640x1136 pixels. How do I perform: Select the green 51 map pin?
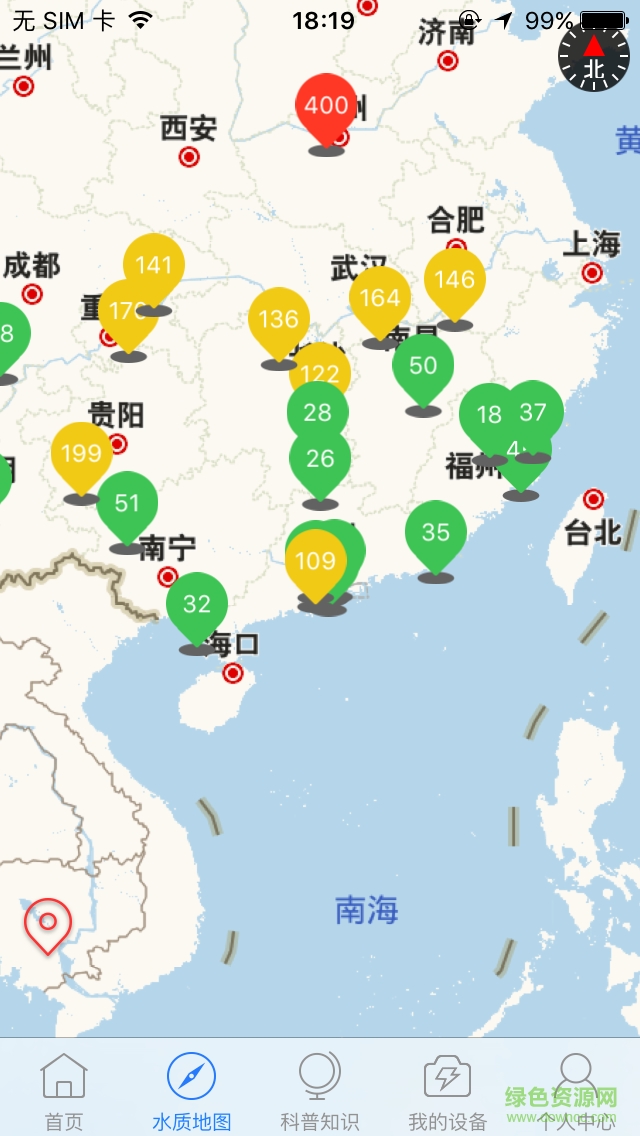[127, 503]
